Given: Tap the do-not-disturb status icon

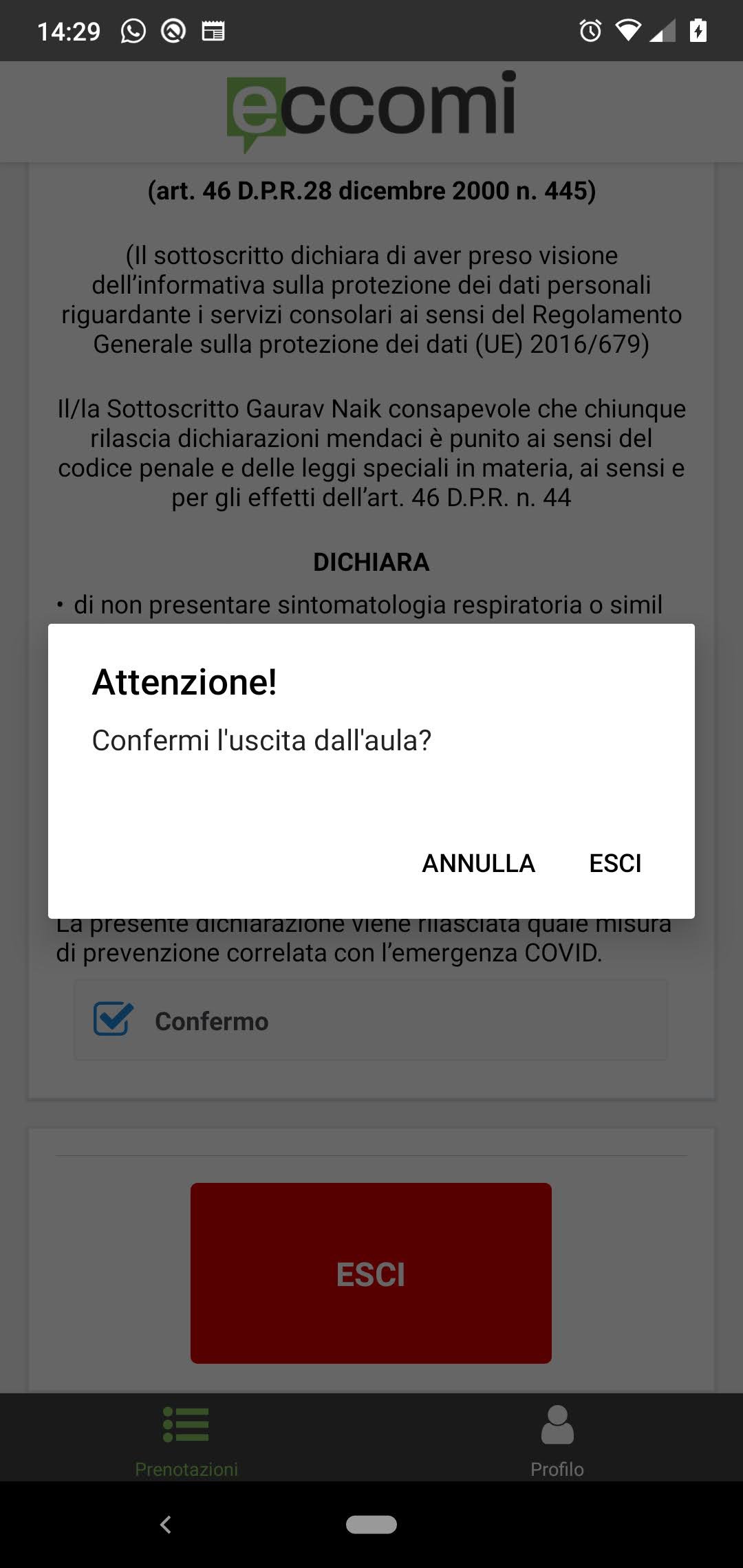Looking at the screenshot, I should 171,30.
